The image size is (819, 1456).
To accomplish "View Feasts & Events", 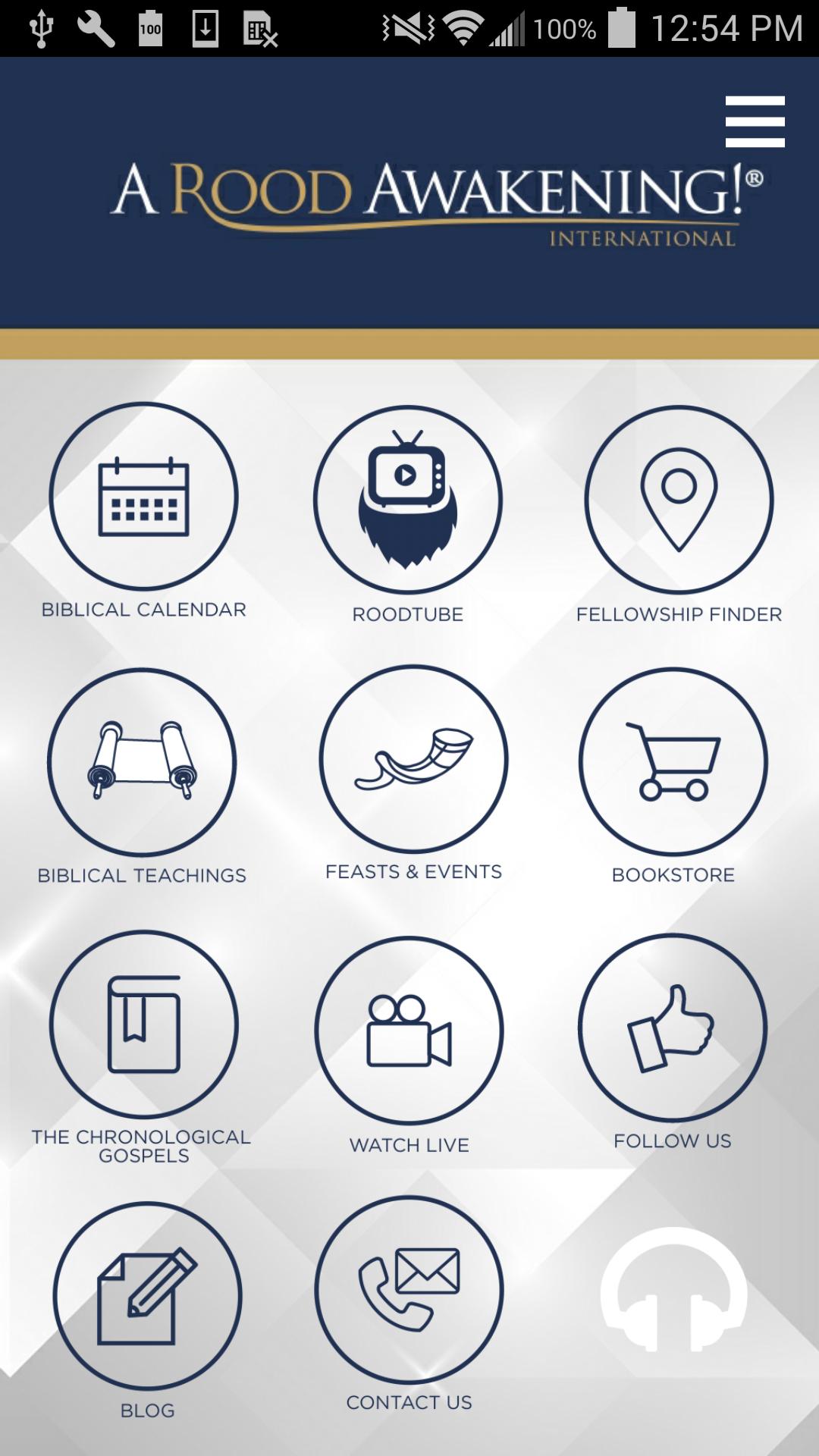I will click(413, 759).
